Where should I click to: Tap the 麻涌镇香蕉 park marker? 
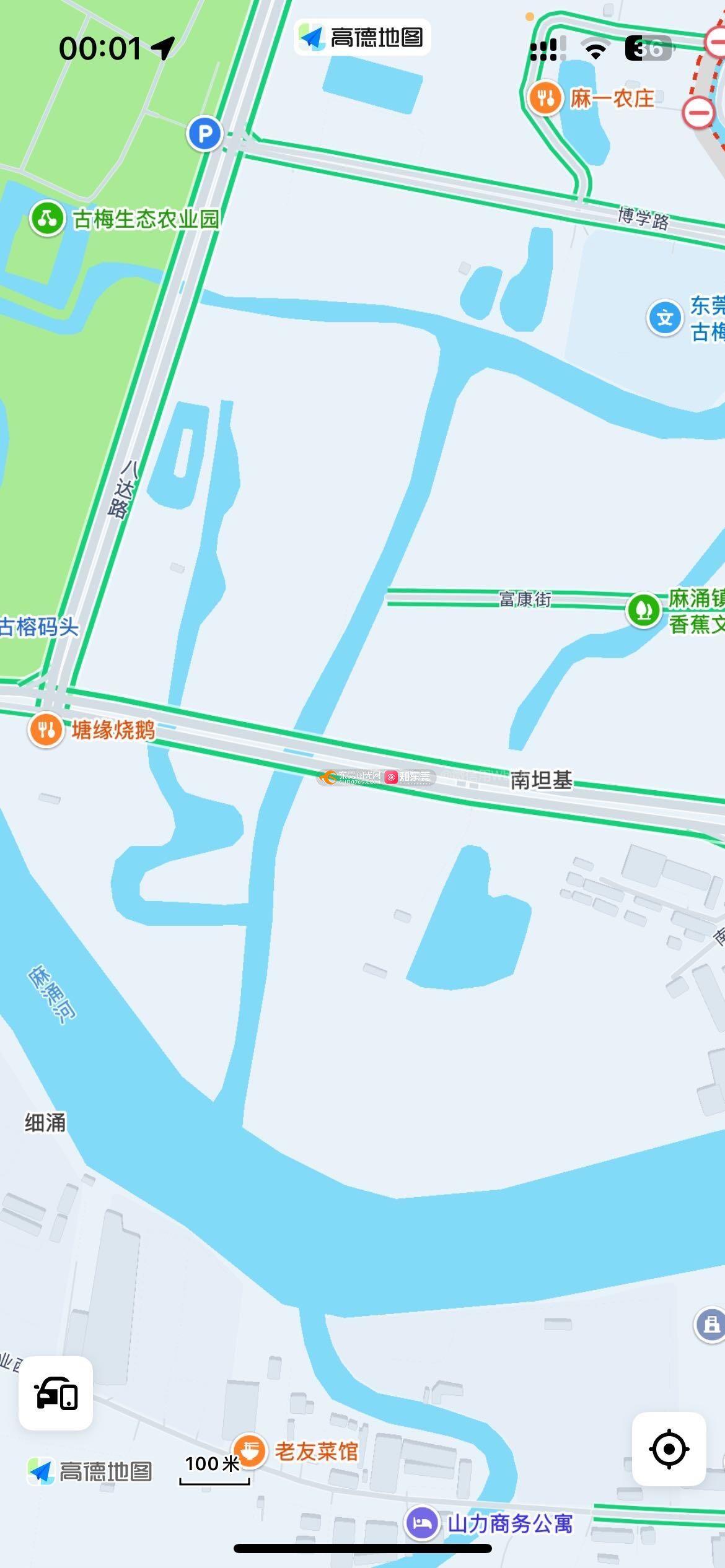[x=644, y=610]
